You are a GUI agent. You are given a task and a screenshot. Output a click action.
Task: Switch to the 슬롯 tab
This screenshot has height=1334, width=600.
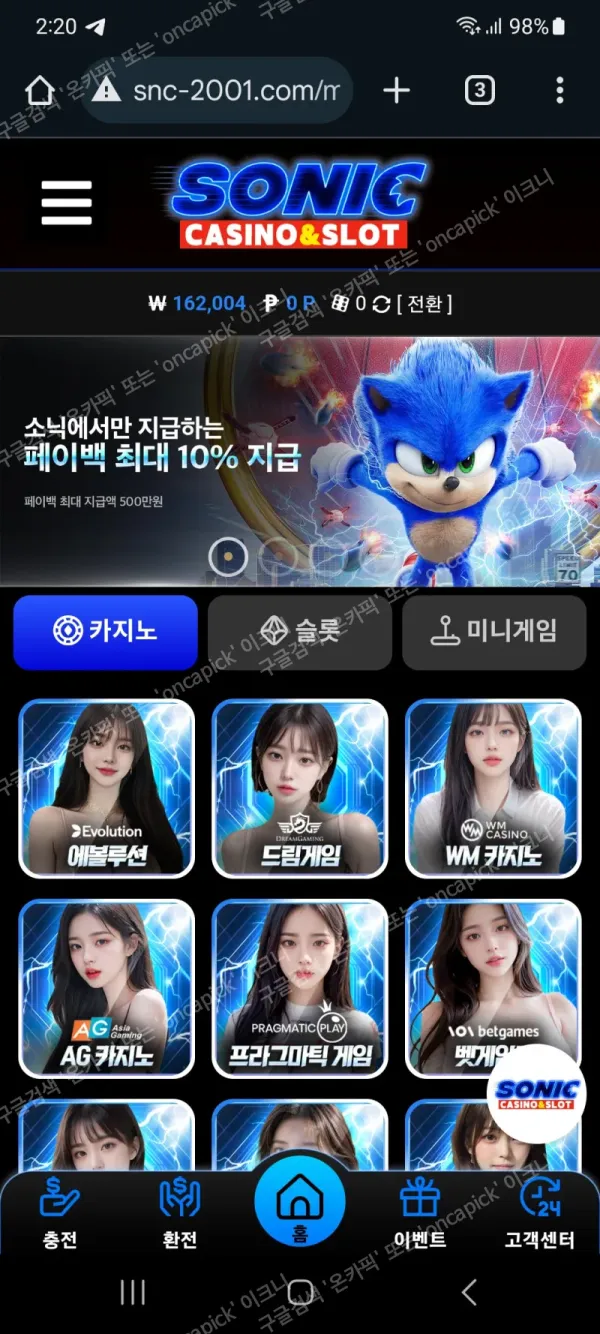coord(300,632)
